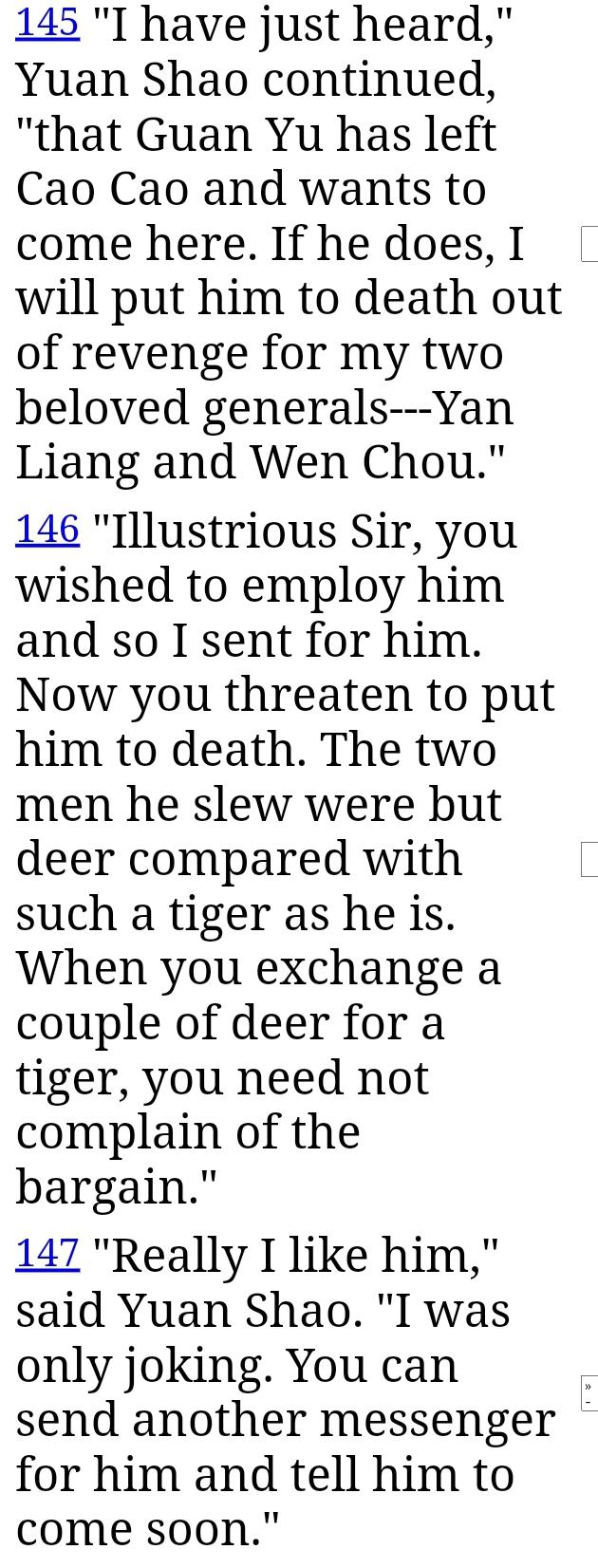Open paragraph link 146
Image resolution: width=598 pixels, height=1568 pixels.
coord(47,530)
